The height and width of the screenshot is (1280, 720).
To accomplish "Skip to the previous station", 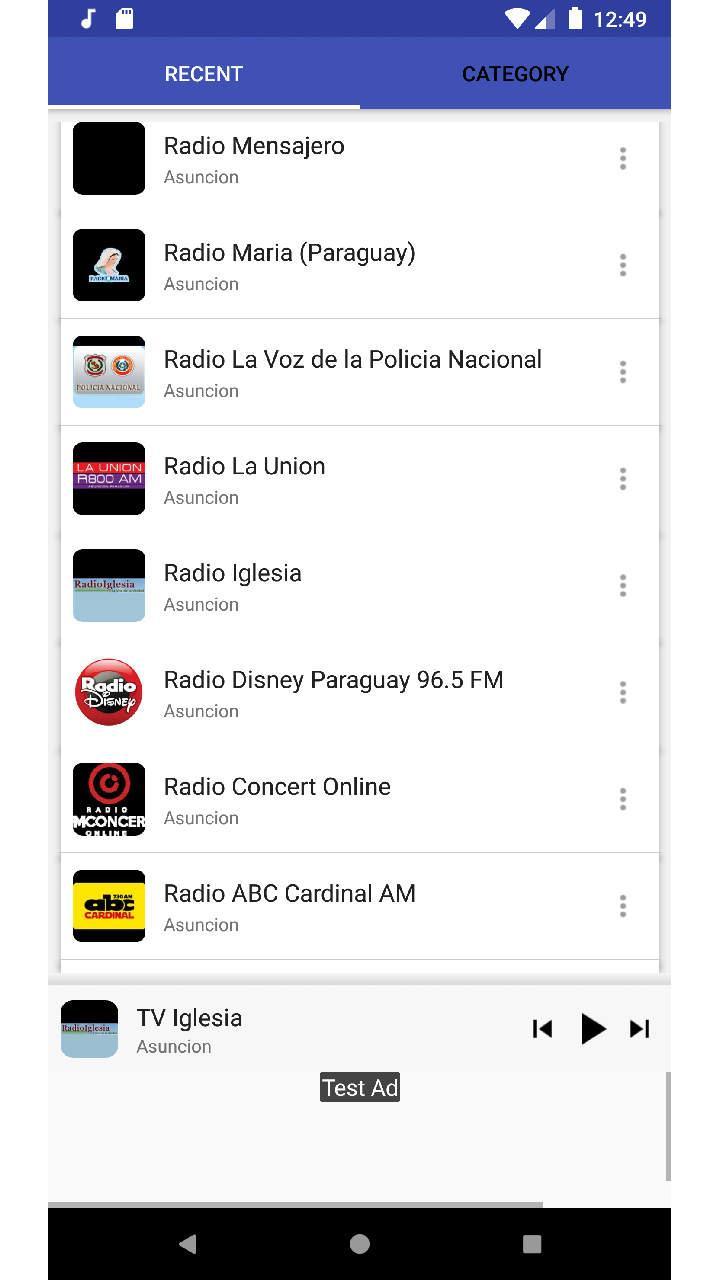I will [542, 1028].
